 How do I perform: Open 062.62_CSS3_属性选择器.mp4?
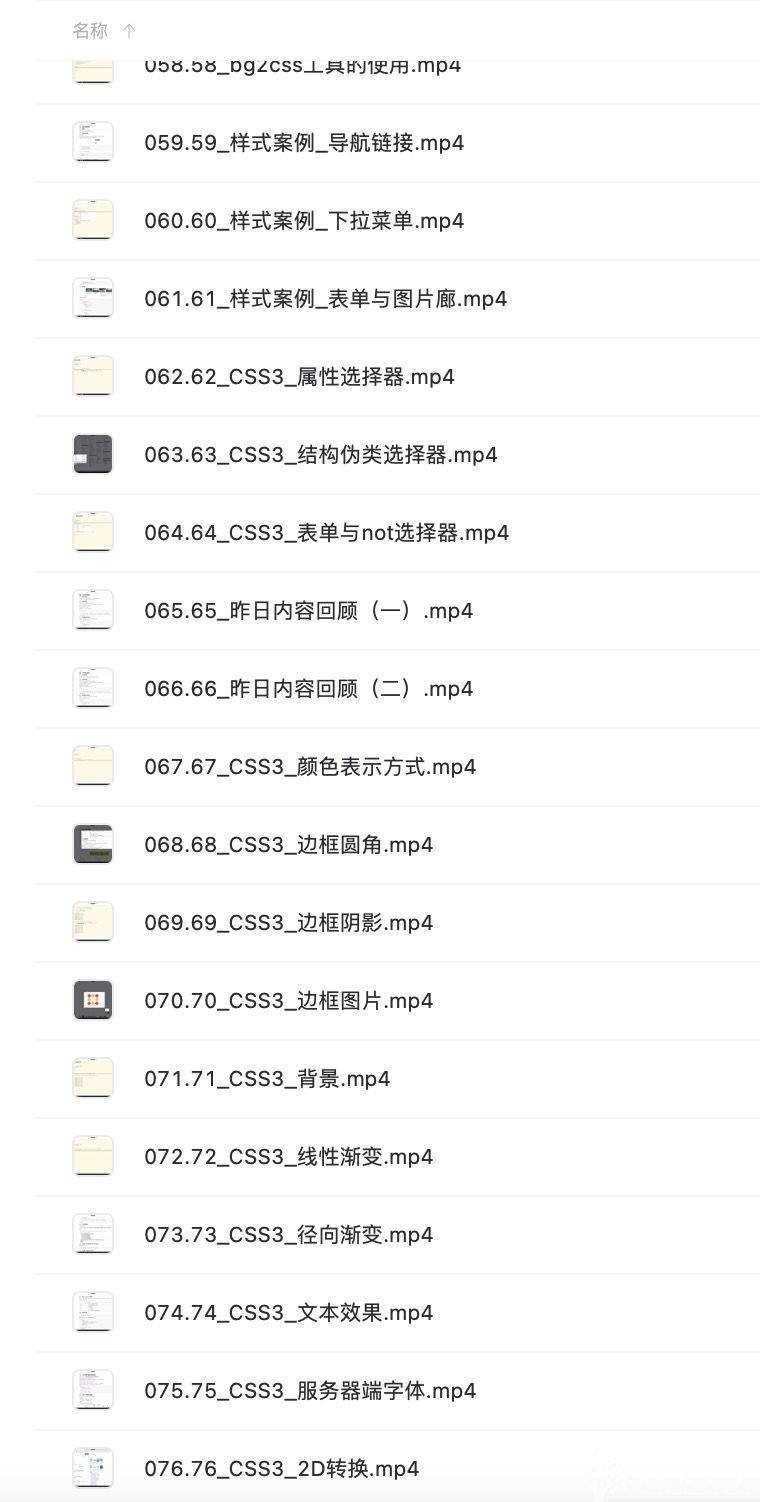coord(299,377)
